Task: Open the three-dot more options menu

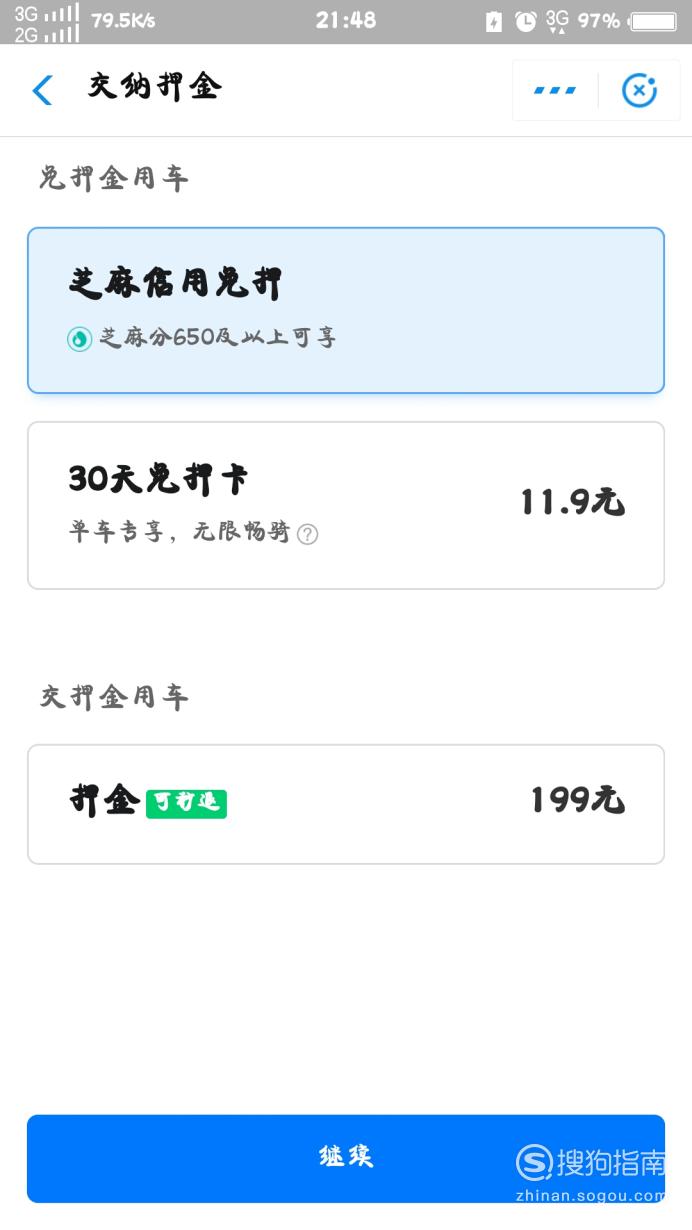Action: tap(555, 90)
